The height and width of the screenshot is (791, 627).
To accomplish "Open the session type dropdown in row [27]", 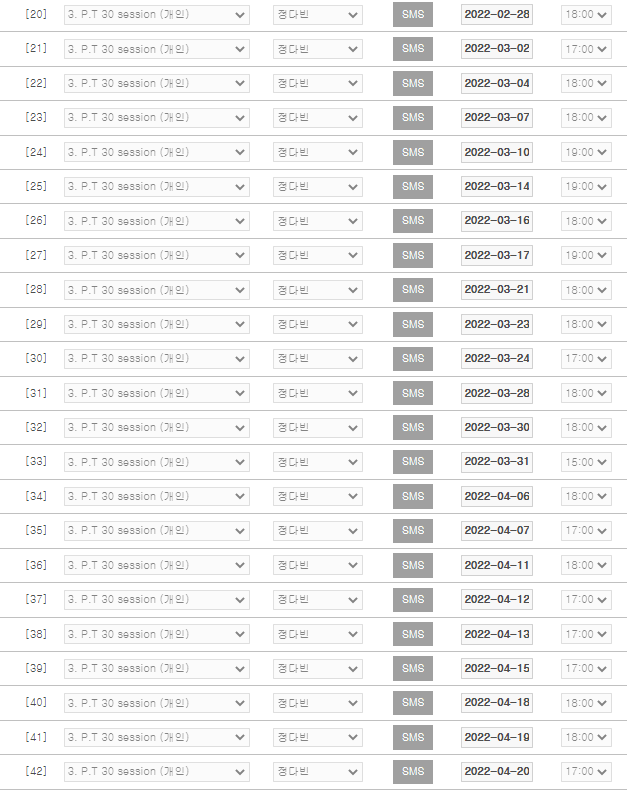I will pos(156,255).
